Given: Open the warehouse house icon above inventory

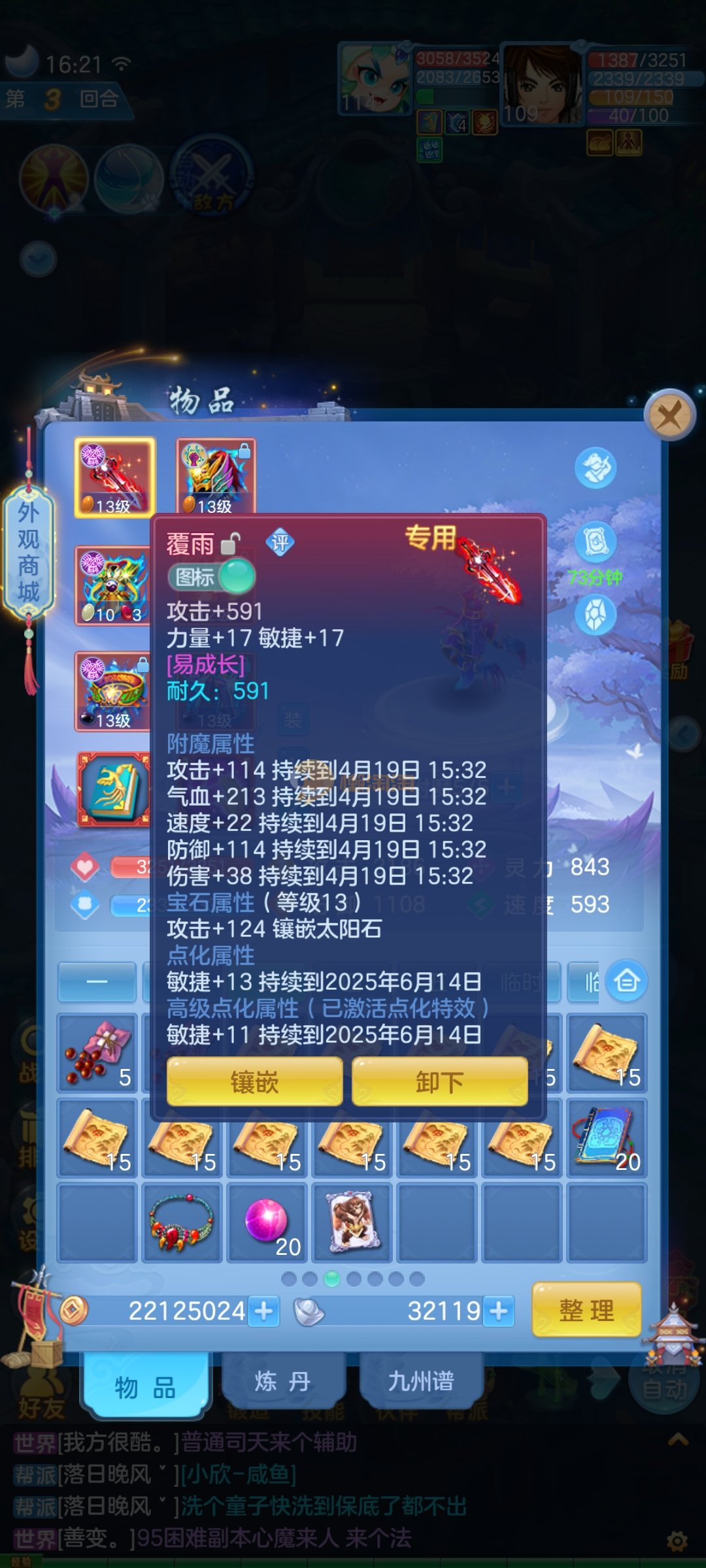Looking at the screenshot, I should click(626, 981).
